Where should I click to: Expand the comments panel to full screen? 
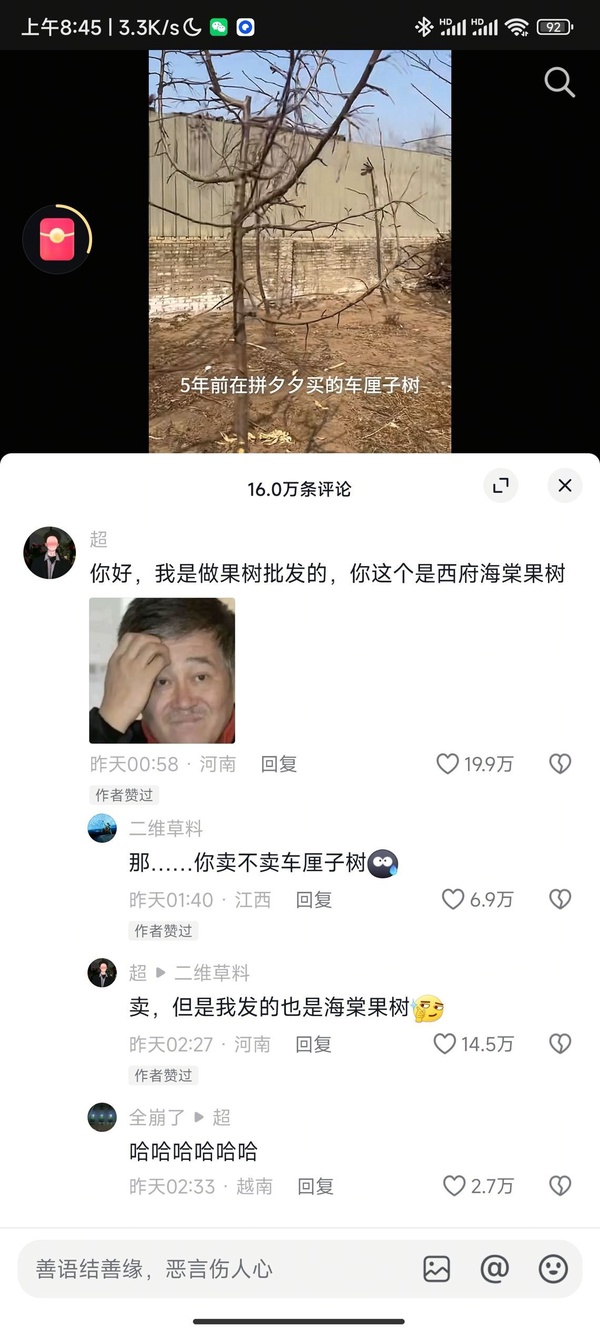click(x=501, y=485)
